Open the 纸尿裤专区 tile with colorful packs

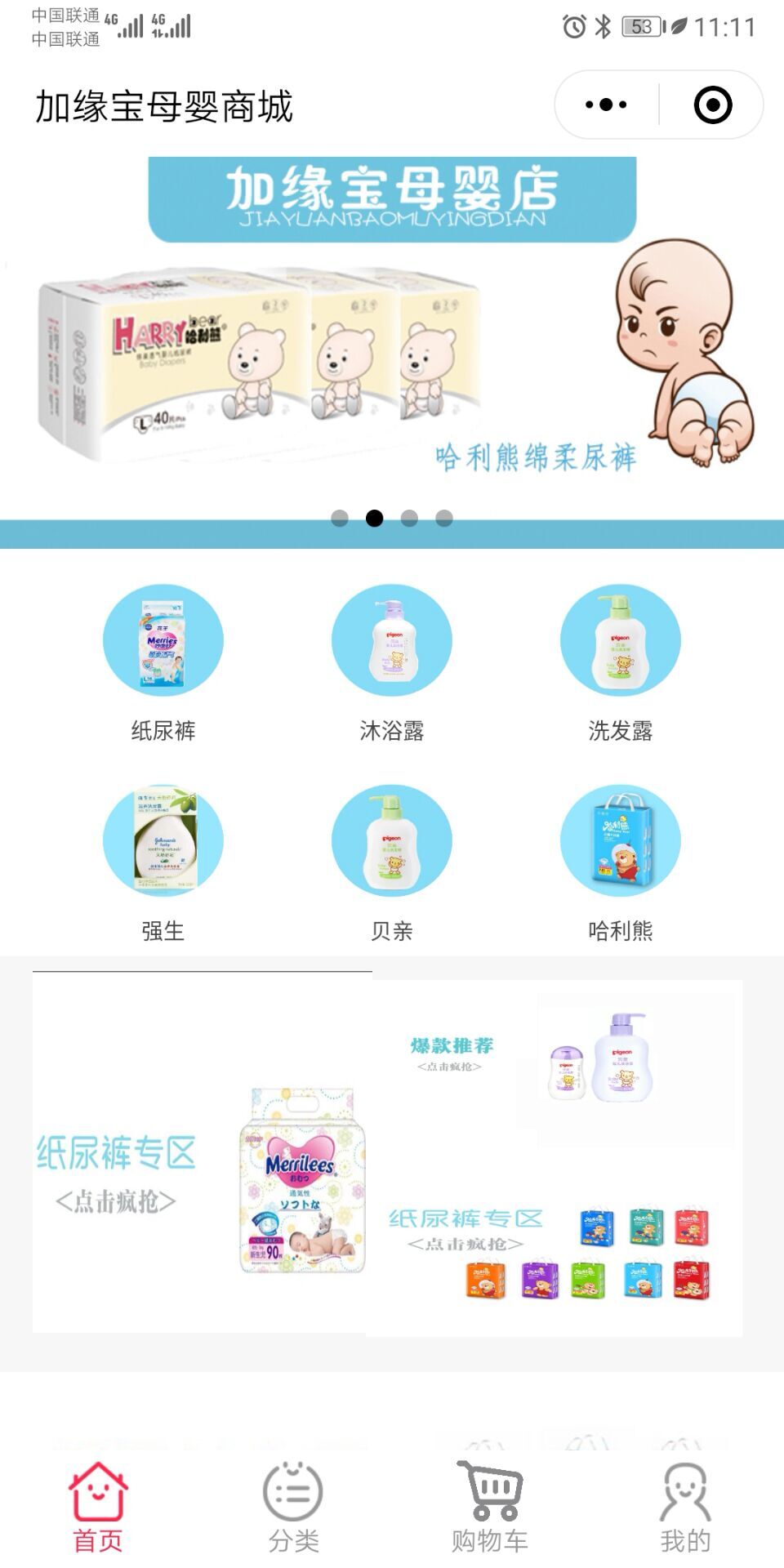pyautogui.click(x=555, y=1249)
